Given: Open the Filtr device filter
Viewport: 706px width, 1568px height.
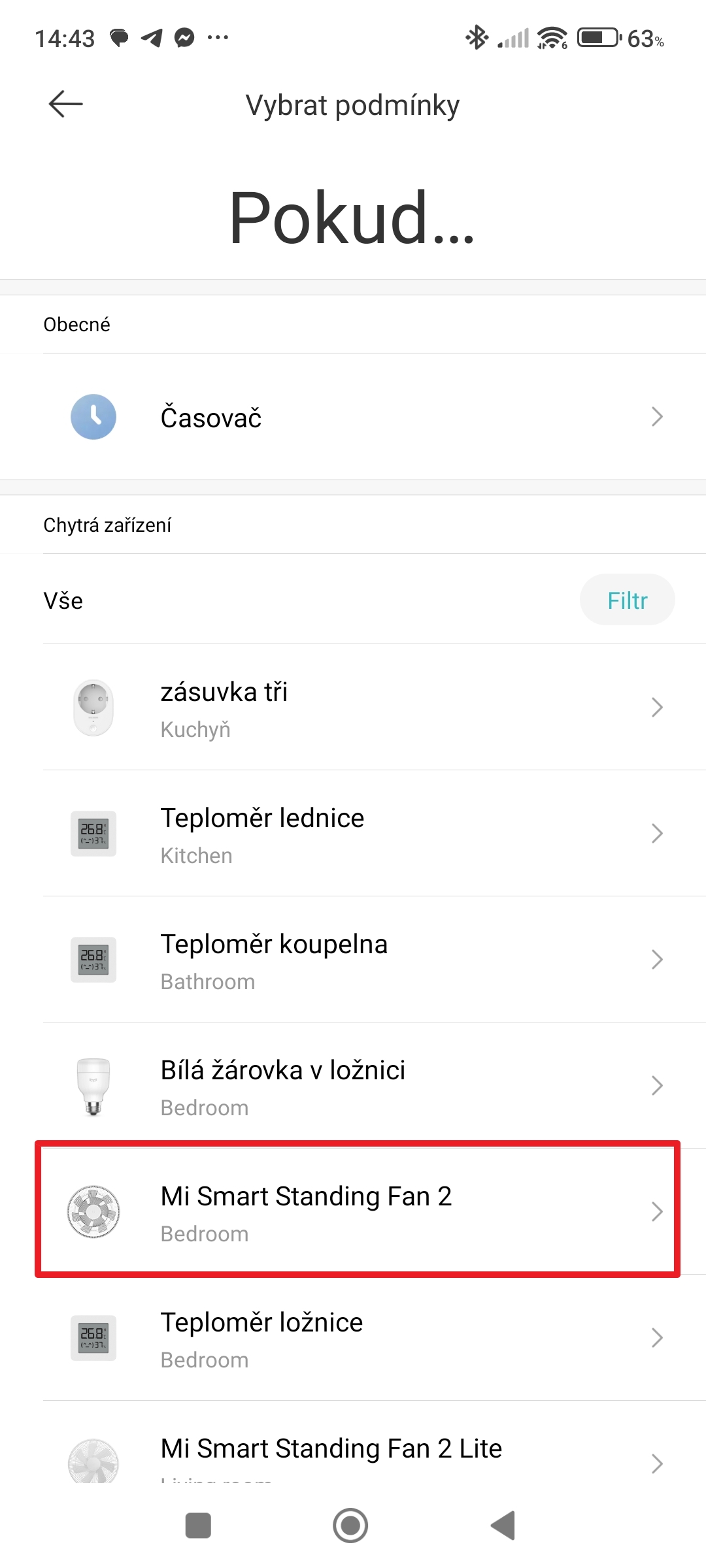Looking at the screenshot, I should pyautogui.click(x=627, y=600).
